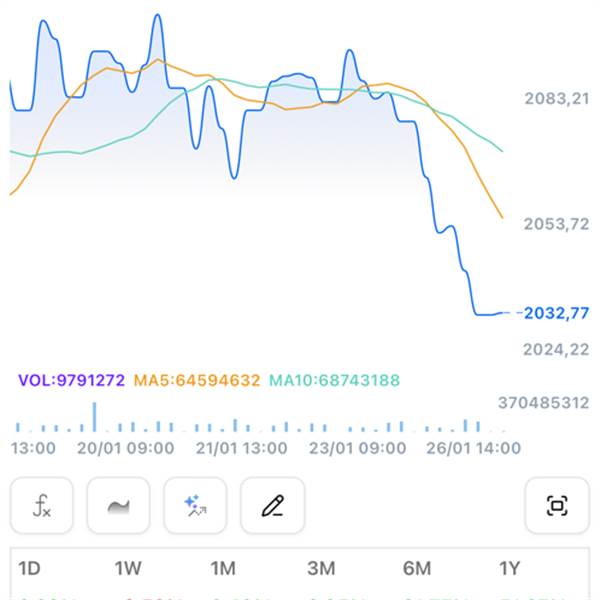The width and height of the screenshot is (600, 600).
Task: View the 1Y time range
Action: pyautogui.click(x=510, y=569)
